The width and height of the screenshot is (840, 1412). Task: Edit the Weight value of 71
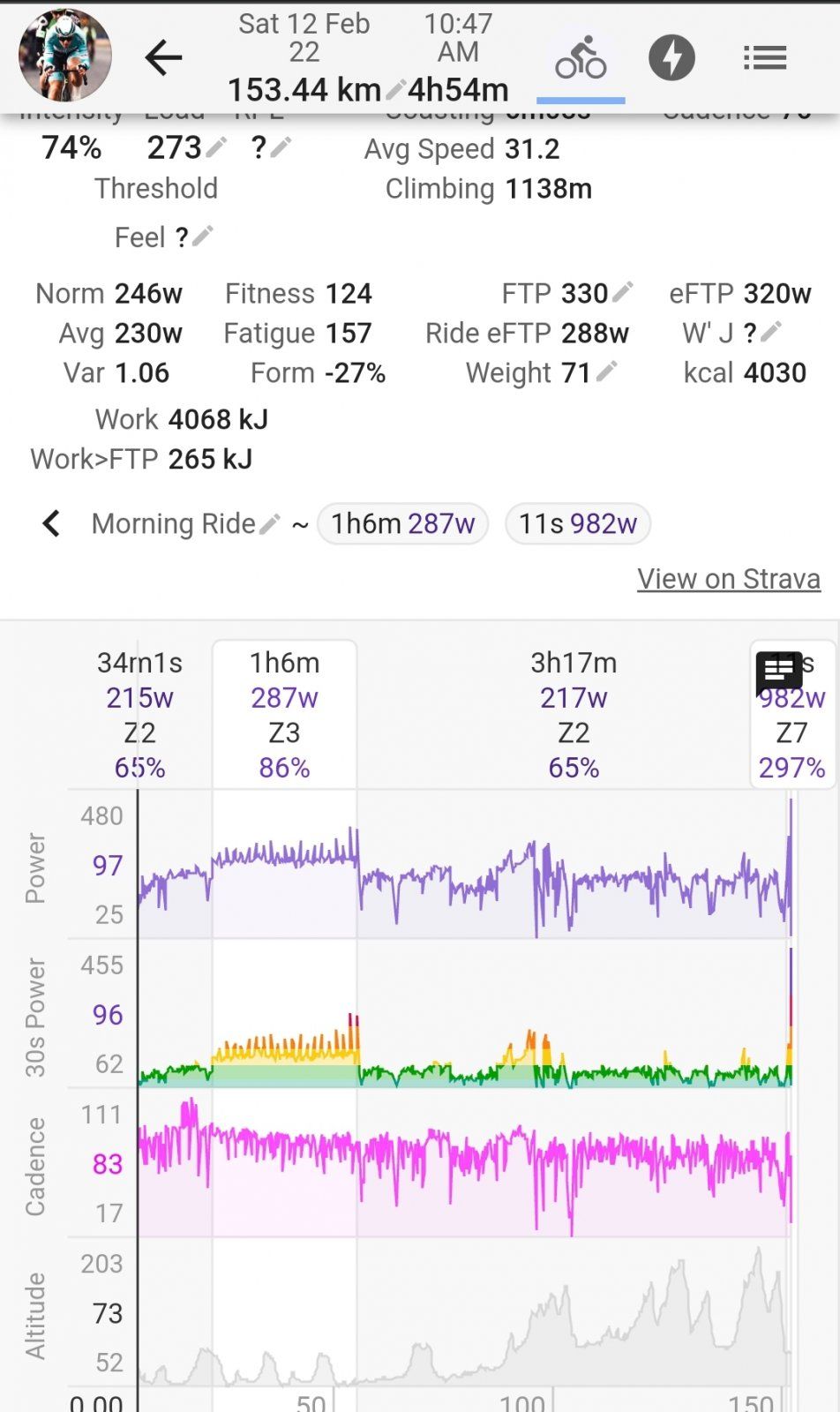coord(605,372)
